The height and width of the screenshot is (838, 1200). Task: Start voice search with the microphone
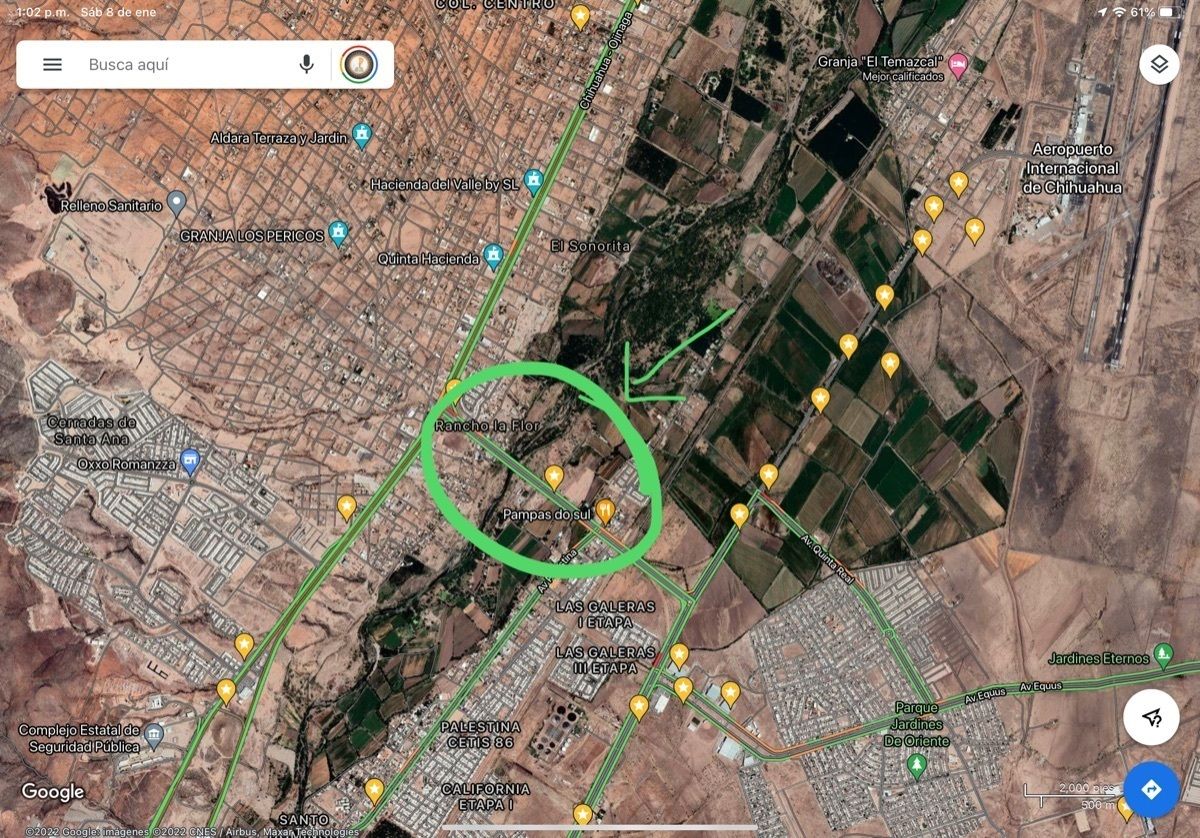coord(306,64)
